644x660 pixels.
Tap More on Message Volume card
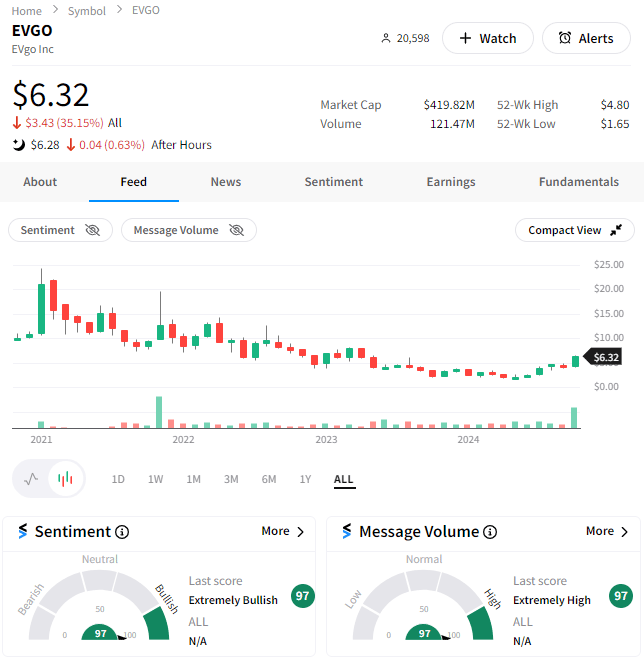tap(608, 531)
